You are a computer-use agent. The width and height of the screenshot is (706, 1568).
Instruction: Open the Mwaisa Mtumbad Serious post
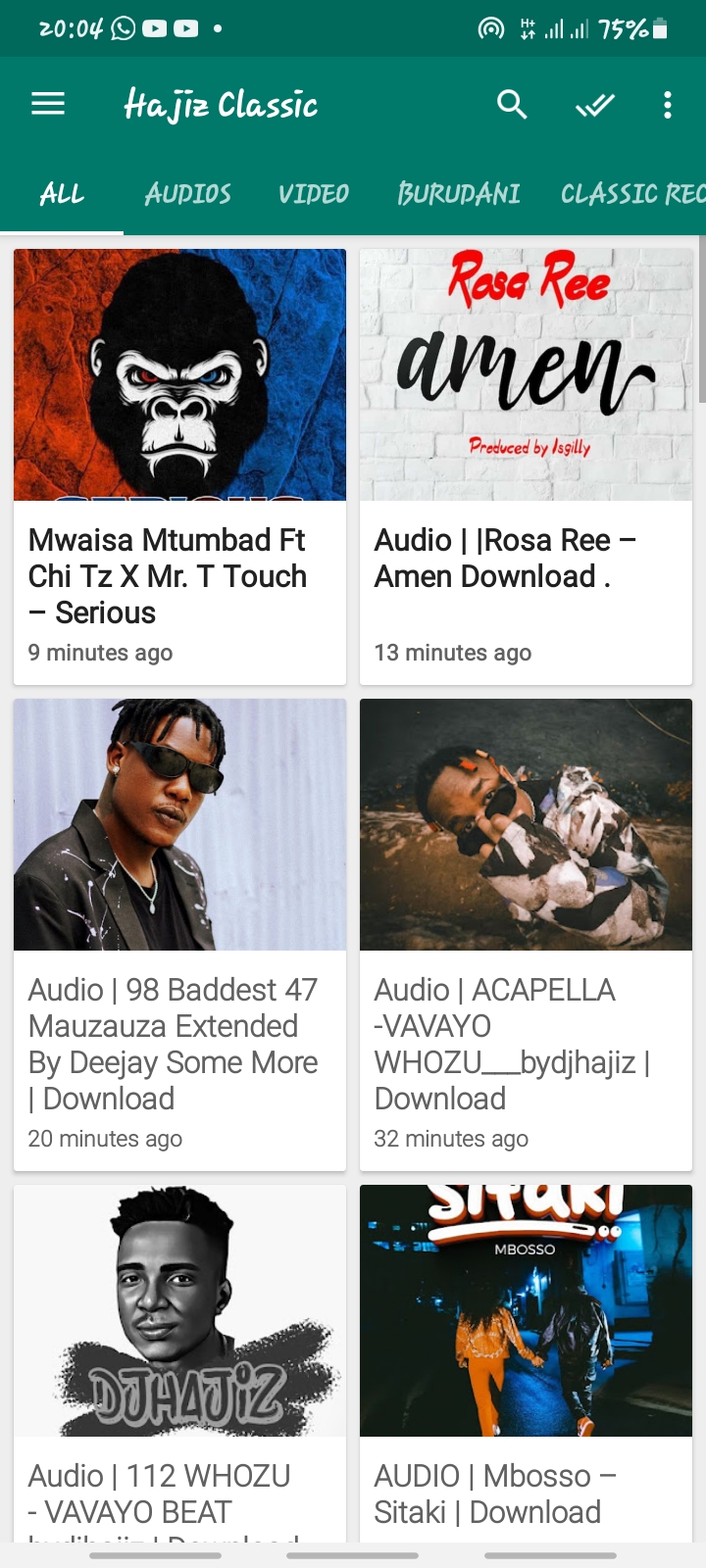[x=179, y=466]
